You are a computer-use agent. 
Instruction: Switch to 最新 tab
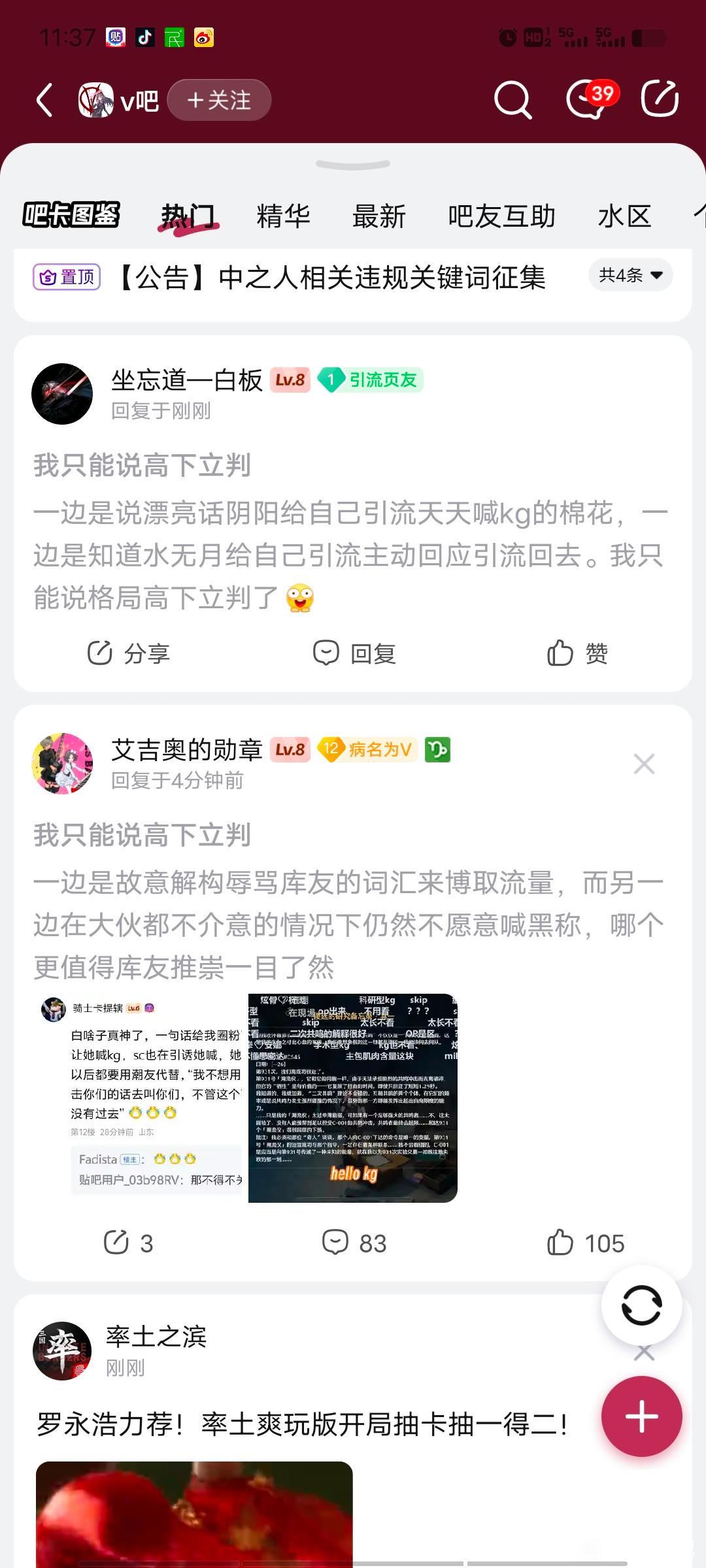(x=379, y=216)
